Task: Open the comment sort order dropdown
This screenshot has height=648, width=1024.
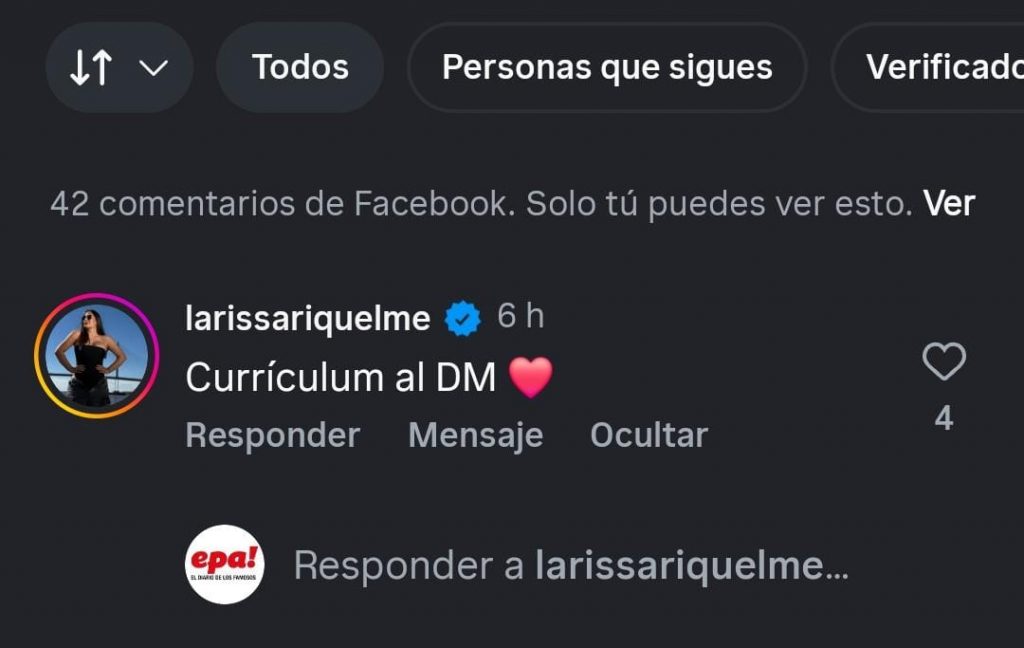Action: [x=118, y=68]
